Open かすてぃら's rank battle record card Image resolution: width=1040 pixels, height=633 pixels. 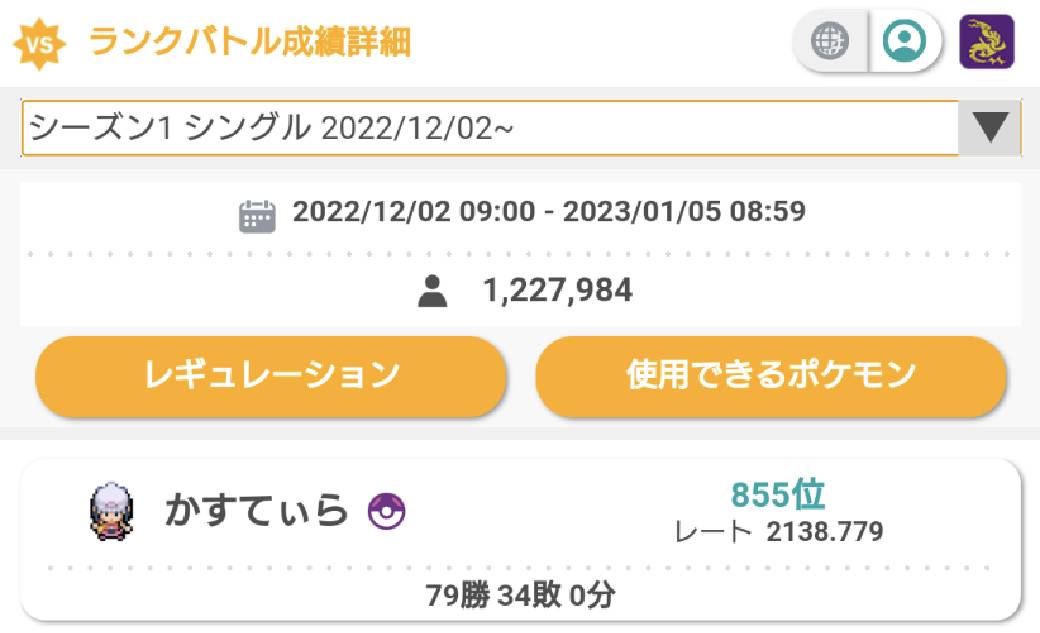[520, 540]
